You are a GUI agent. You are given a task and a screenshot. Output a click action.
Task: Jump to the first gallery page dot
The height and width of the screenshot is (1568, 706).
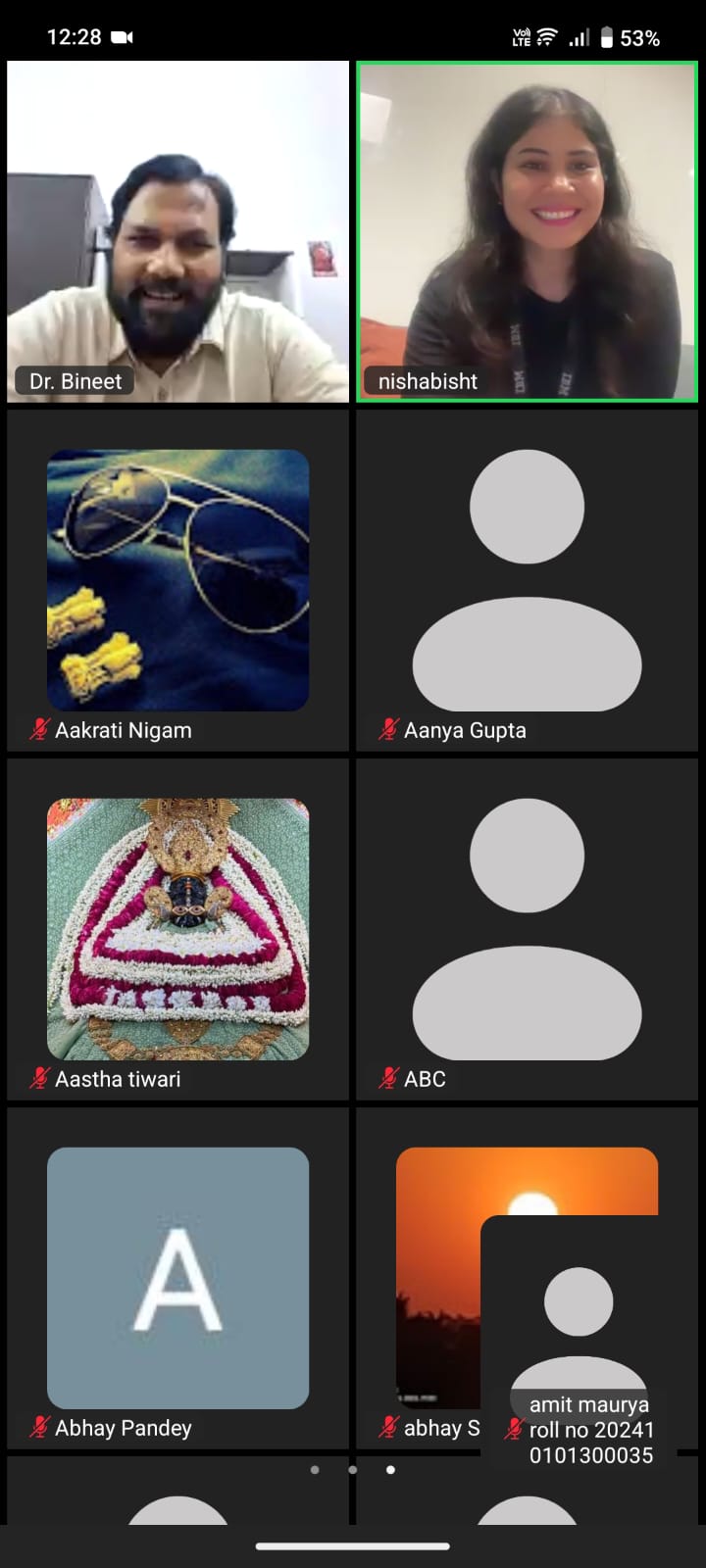[315, 1470]
